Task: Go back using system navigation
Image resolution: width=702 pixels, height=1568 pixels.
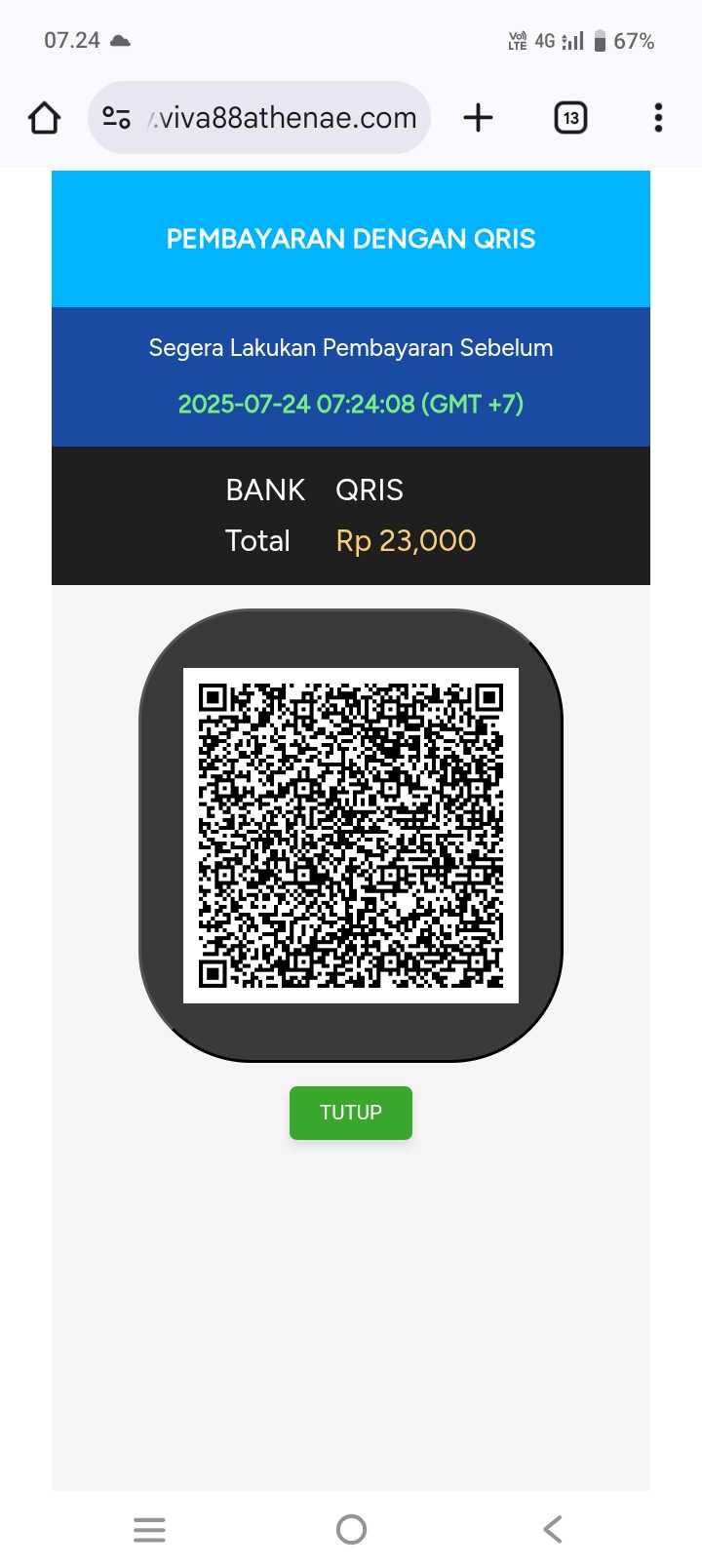Action: pos(553,1529)
